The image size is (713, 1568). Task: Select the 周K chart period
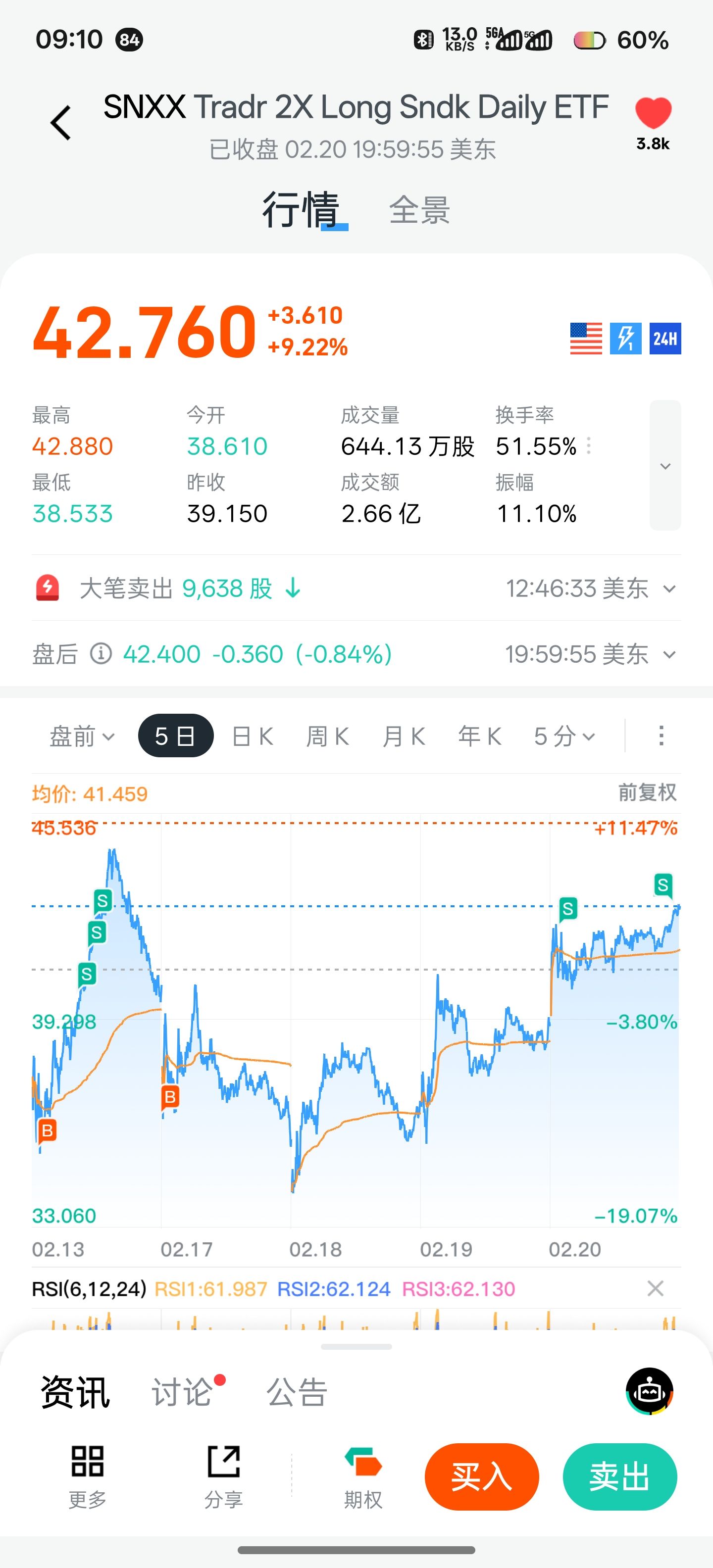328,736
